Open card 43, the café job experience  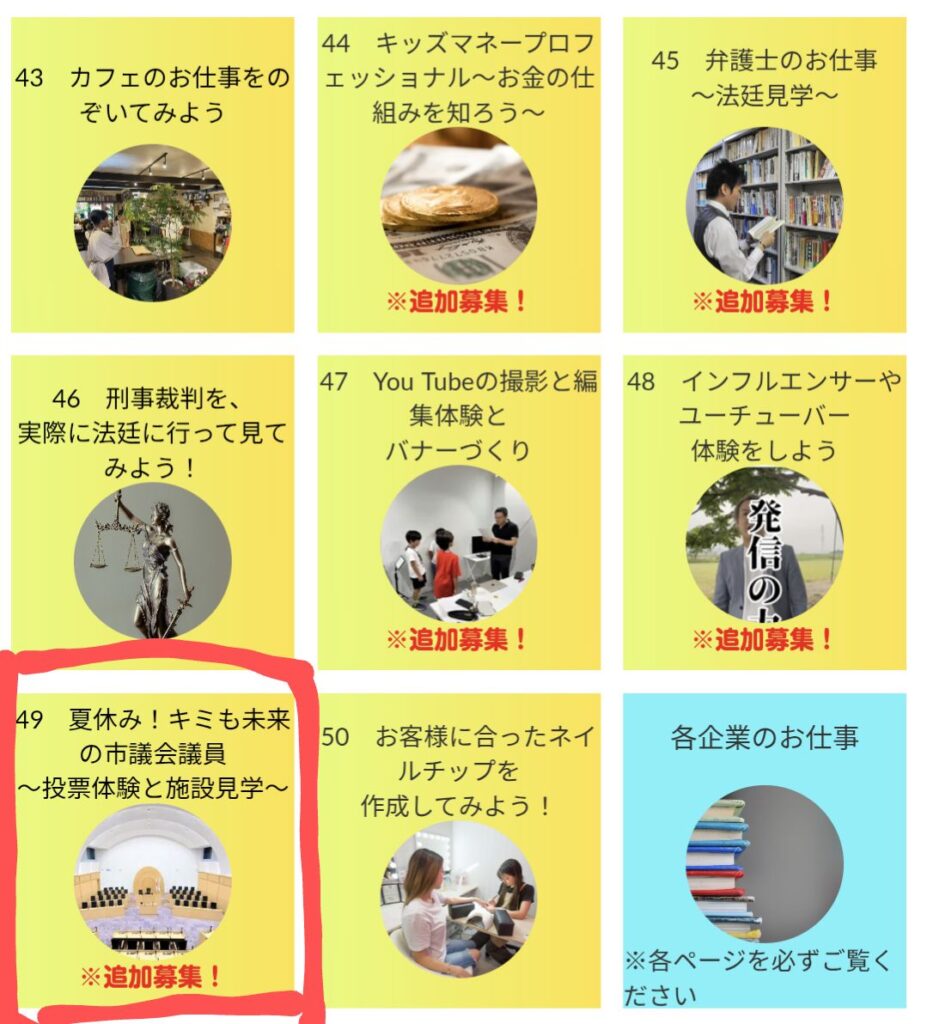coord(152,175)
